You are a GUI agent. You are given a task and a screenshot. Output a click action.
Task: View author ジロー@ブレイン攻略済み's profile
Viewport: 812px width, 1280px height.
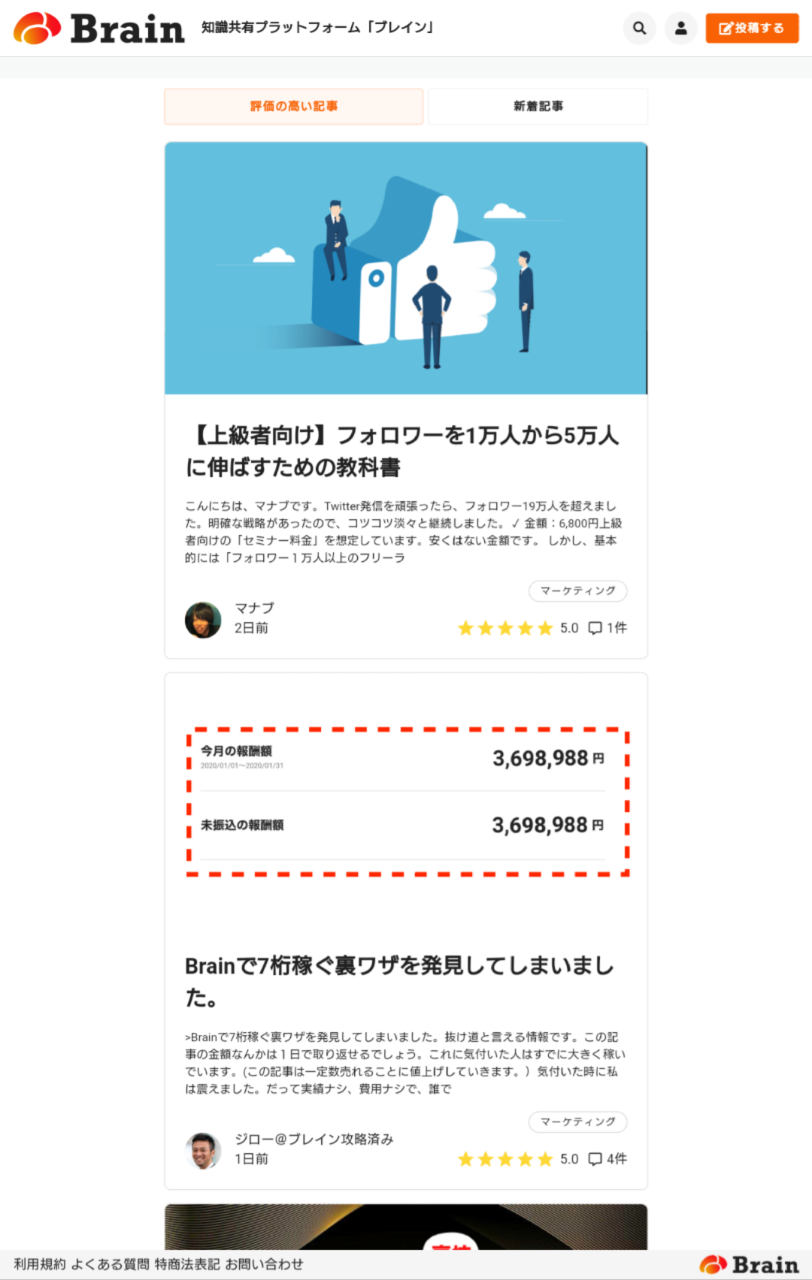(x=313, y=1139)
